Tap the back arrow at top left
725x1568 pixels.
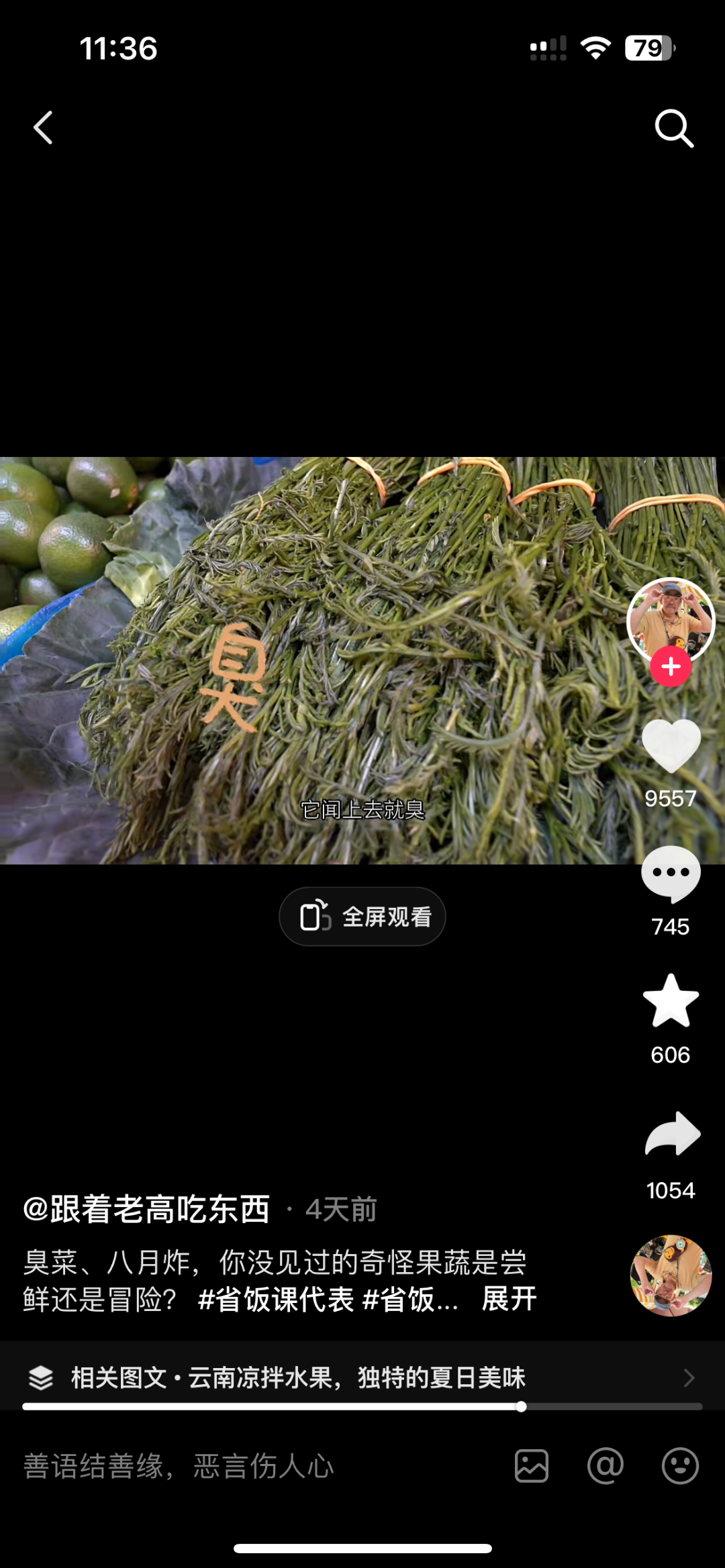pyautogui.click(x=42, y=127)
